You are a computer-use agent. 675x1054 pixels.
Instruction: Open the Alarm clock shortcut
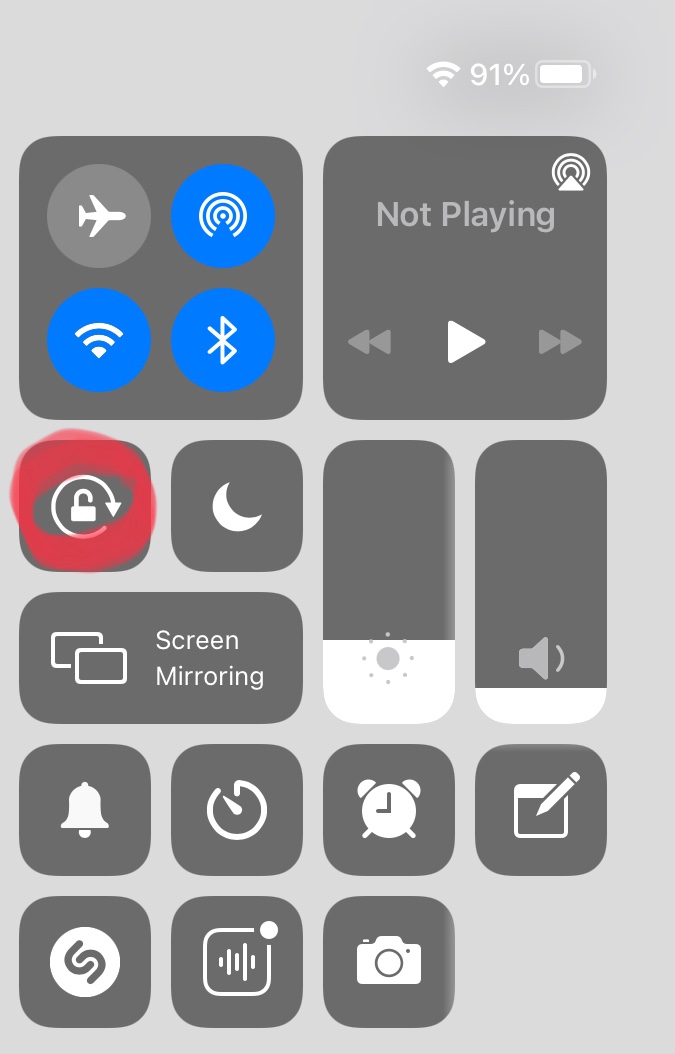tap(389, 810)
